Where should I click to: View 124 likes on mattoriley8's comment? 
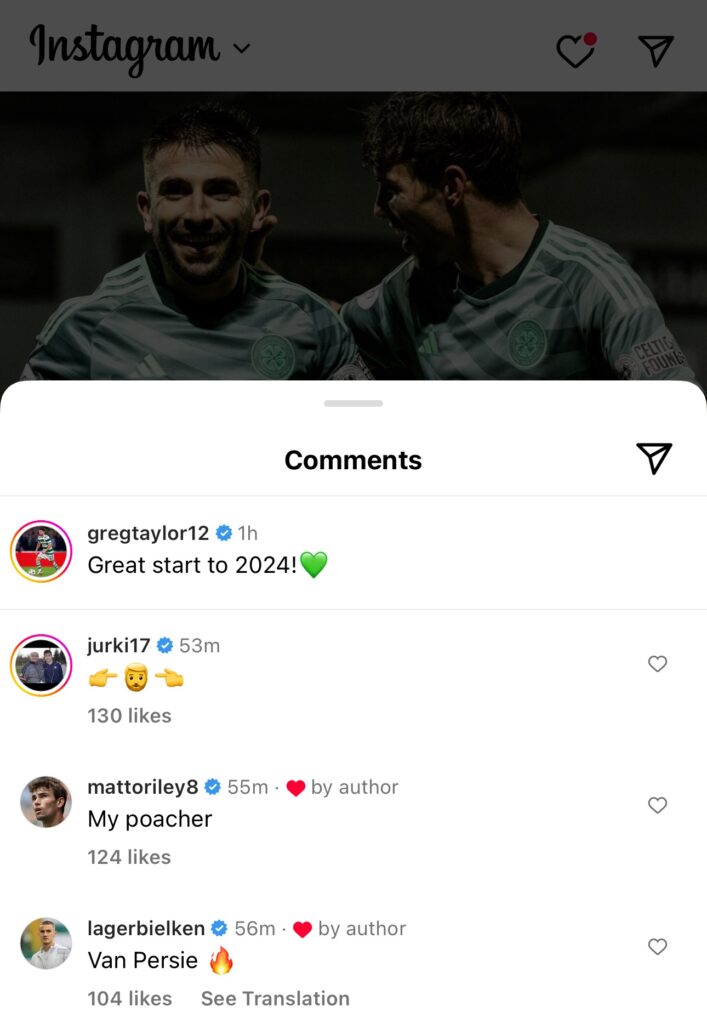coord(129,857)
